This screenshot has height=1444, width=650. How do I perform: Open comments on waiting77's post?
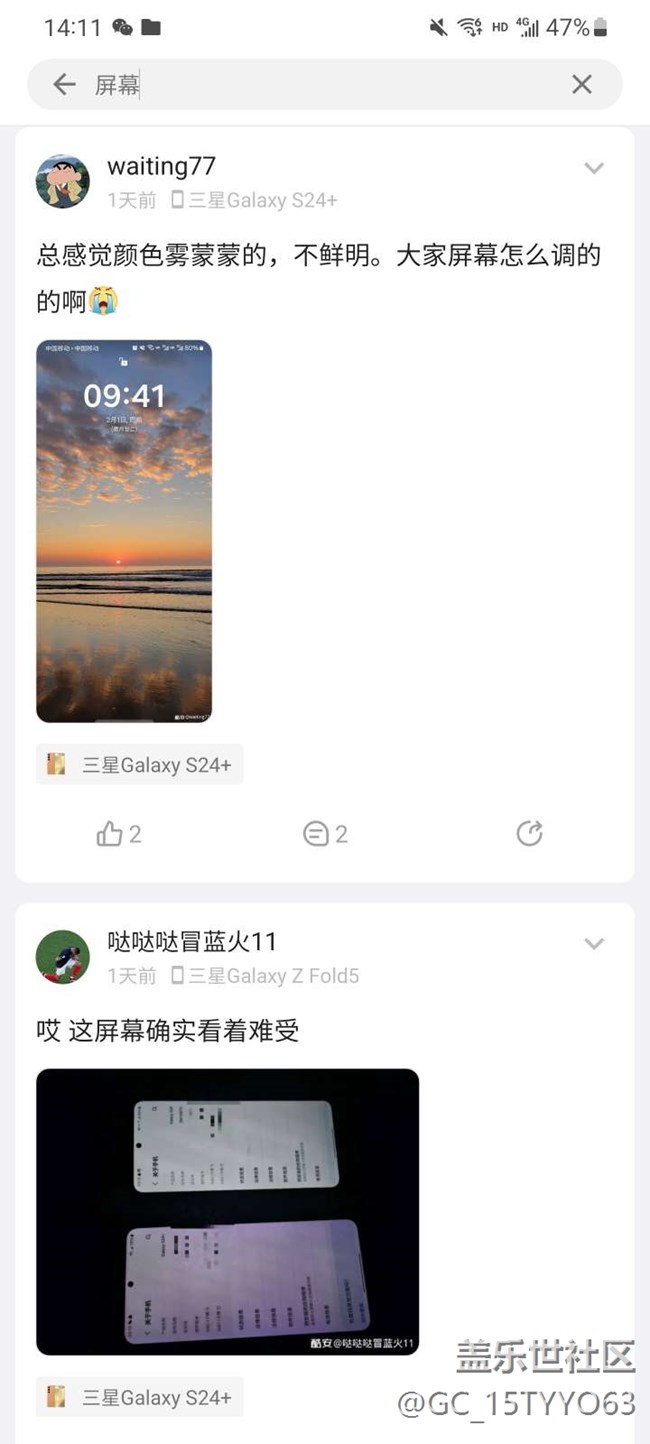tap(325, 834)
